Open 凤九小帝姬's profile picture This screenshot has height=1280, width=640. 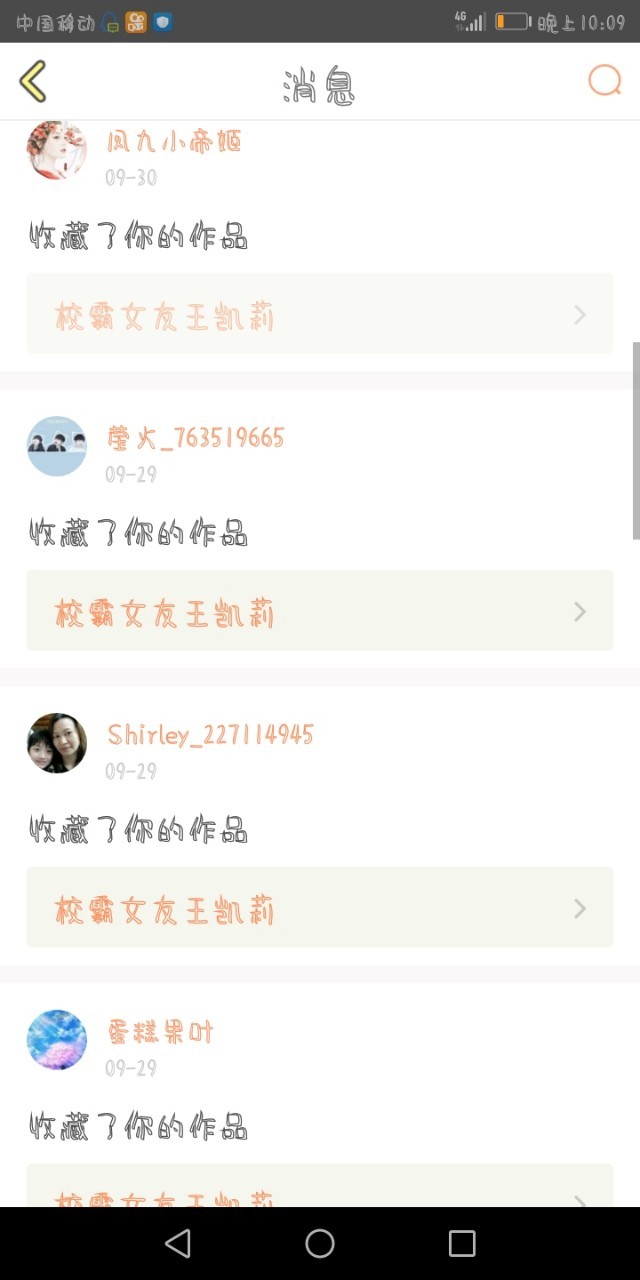click(x=57, y=150)
